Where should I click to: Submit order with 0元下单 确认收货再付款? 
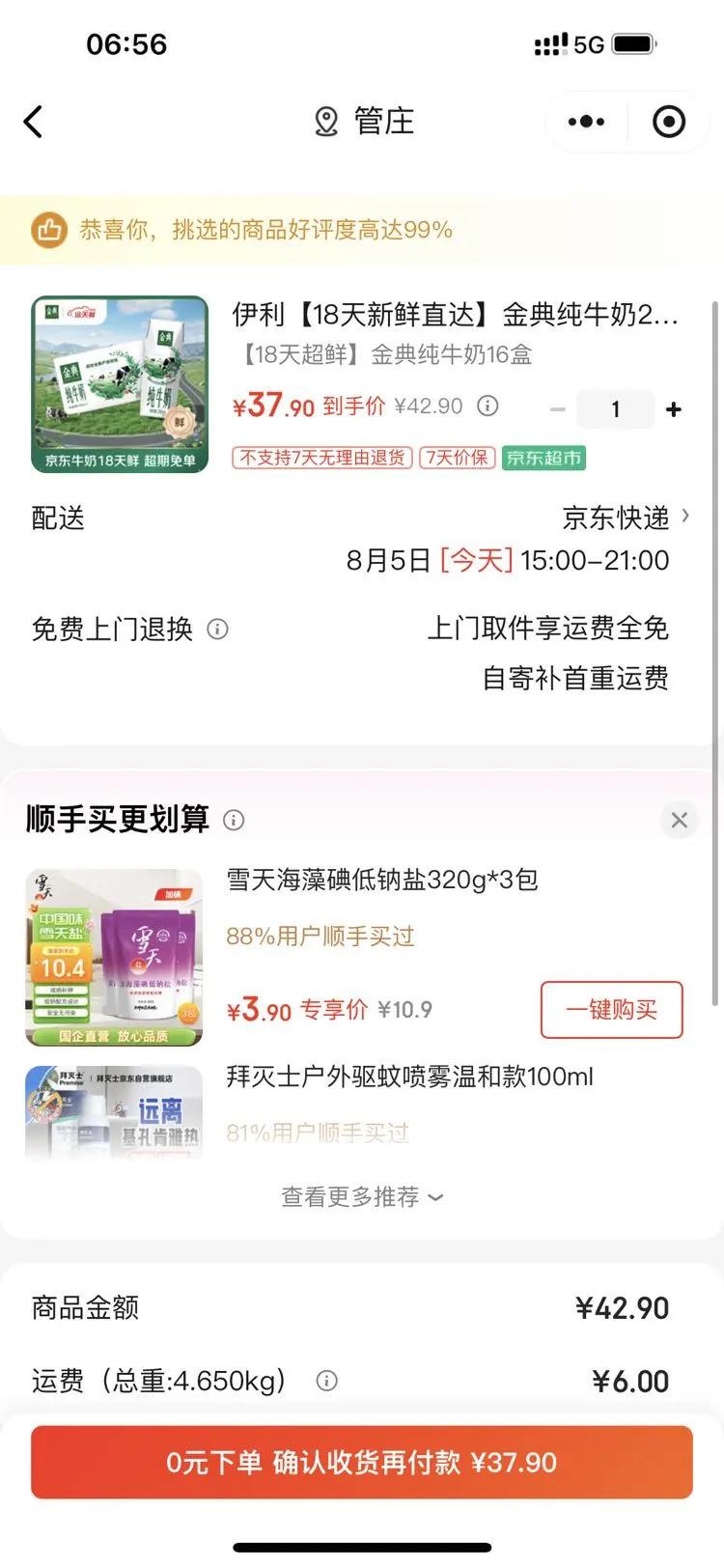click(x=362, y=1462)
